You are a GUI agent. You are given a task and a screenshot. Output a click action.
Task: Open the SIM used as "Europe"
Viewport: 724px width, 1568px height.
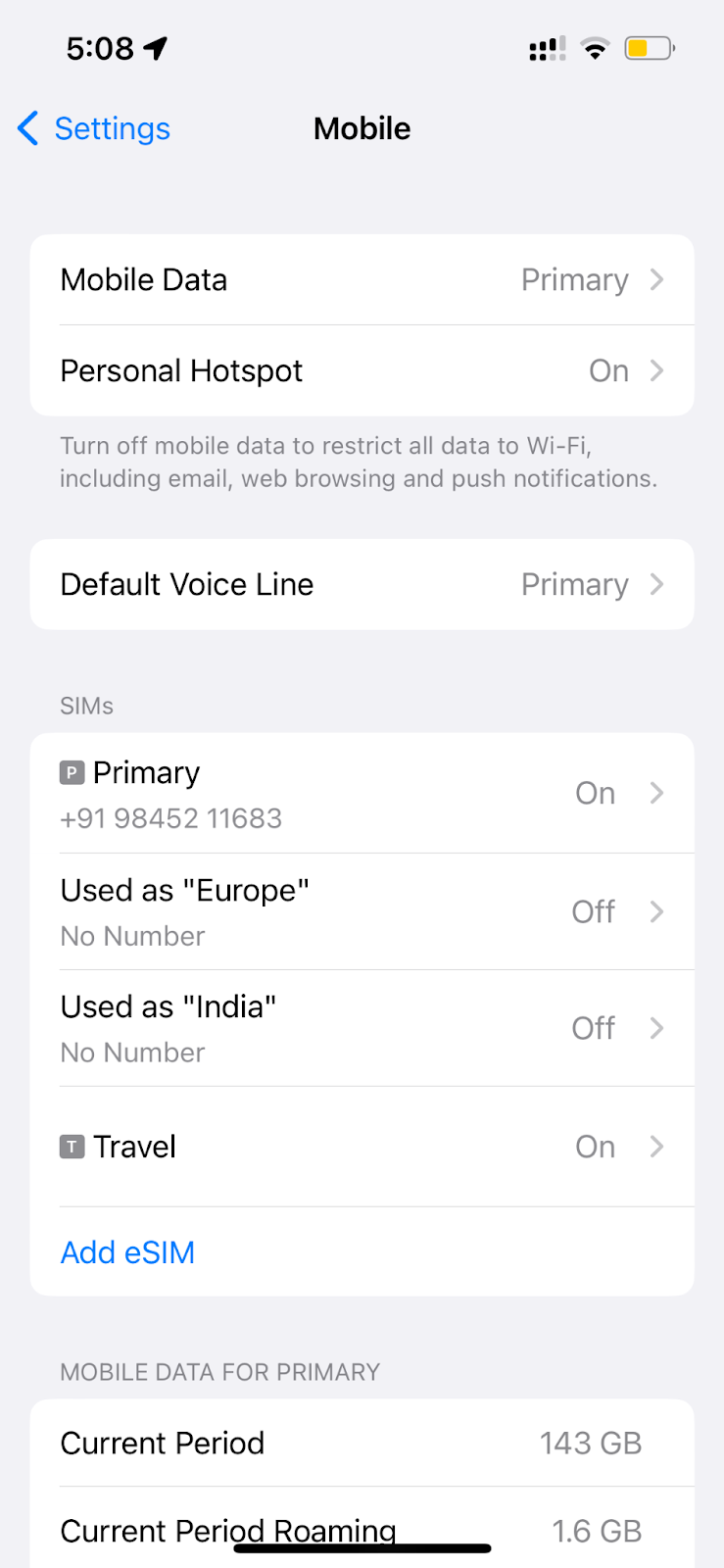pos(362,911)
